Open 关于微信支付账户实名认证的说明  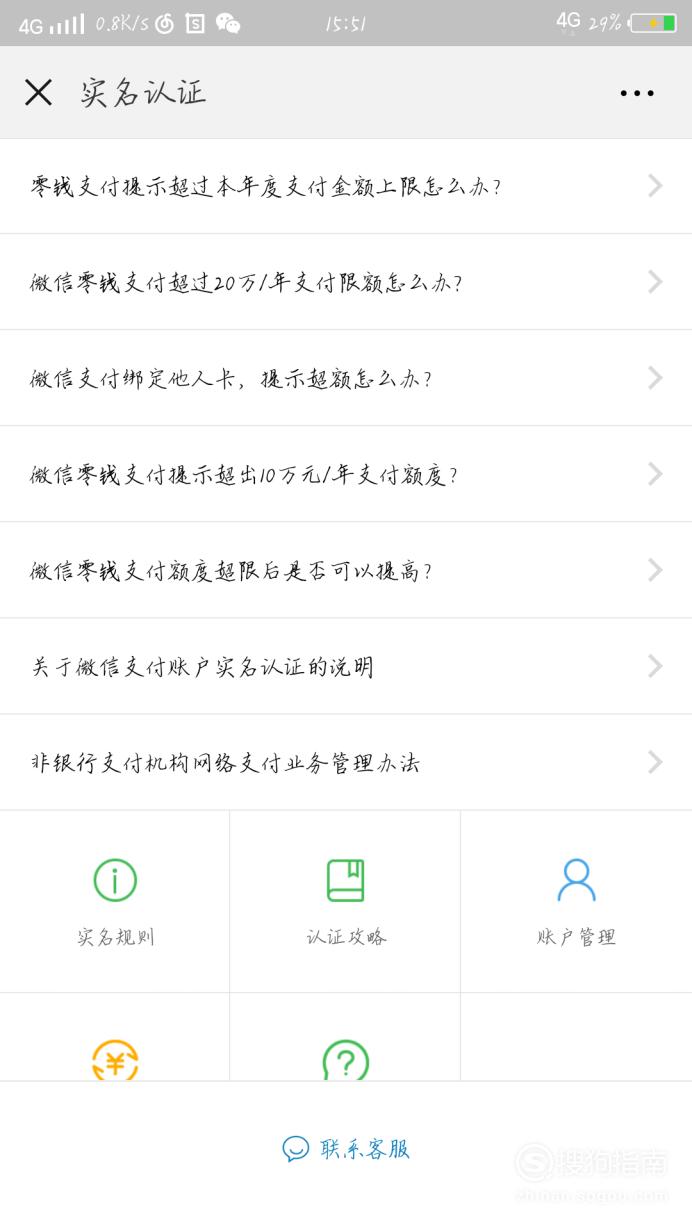pos(346,666)
